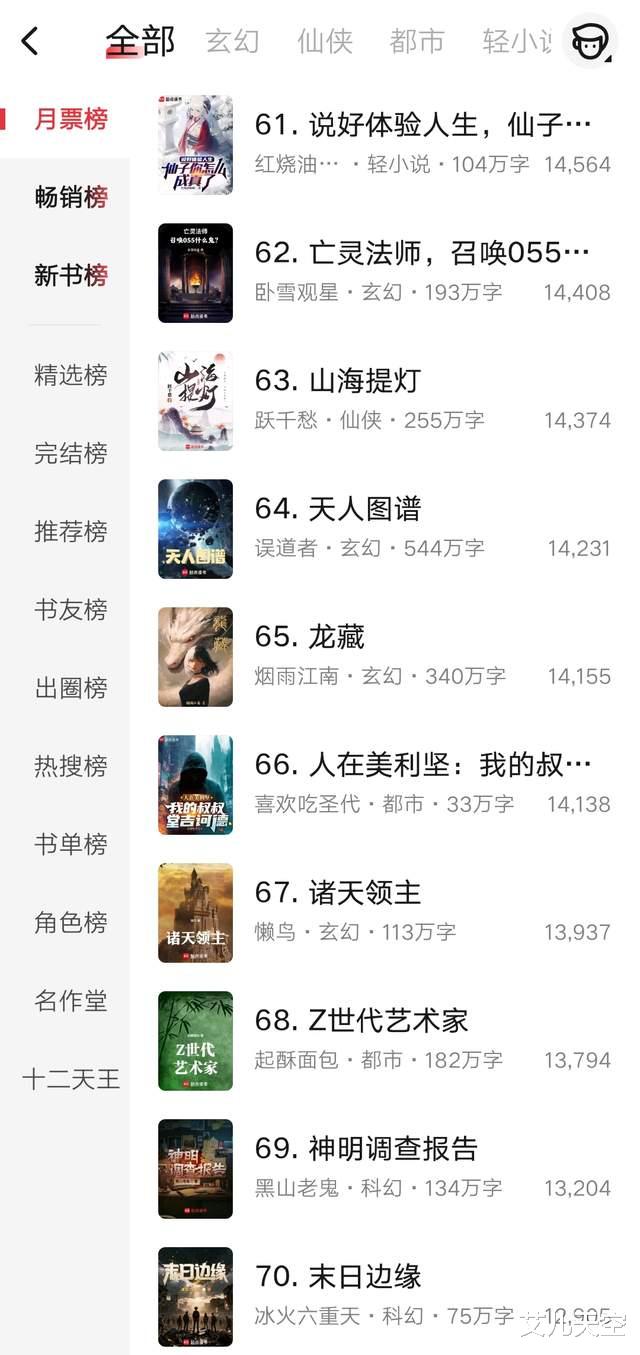Open book 69 神明调查报告
Screen dimensions: 640x1355
coord(366,1149)
